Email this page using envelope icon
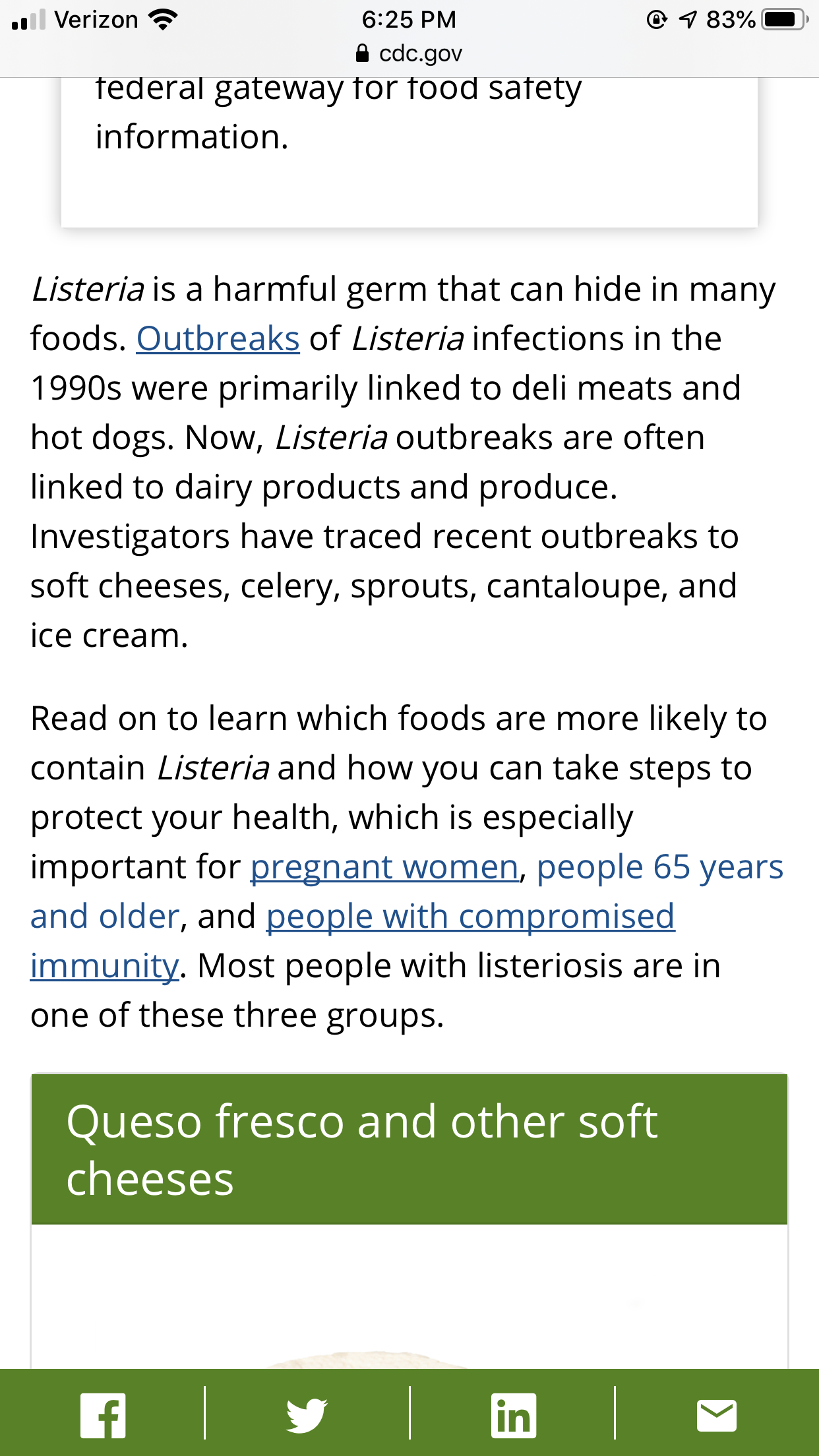 click(x=717, y=1415)
